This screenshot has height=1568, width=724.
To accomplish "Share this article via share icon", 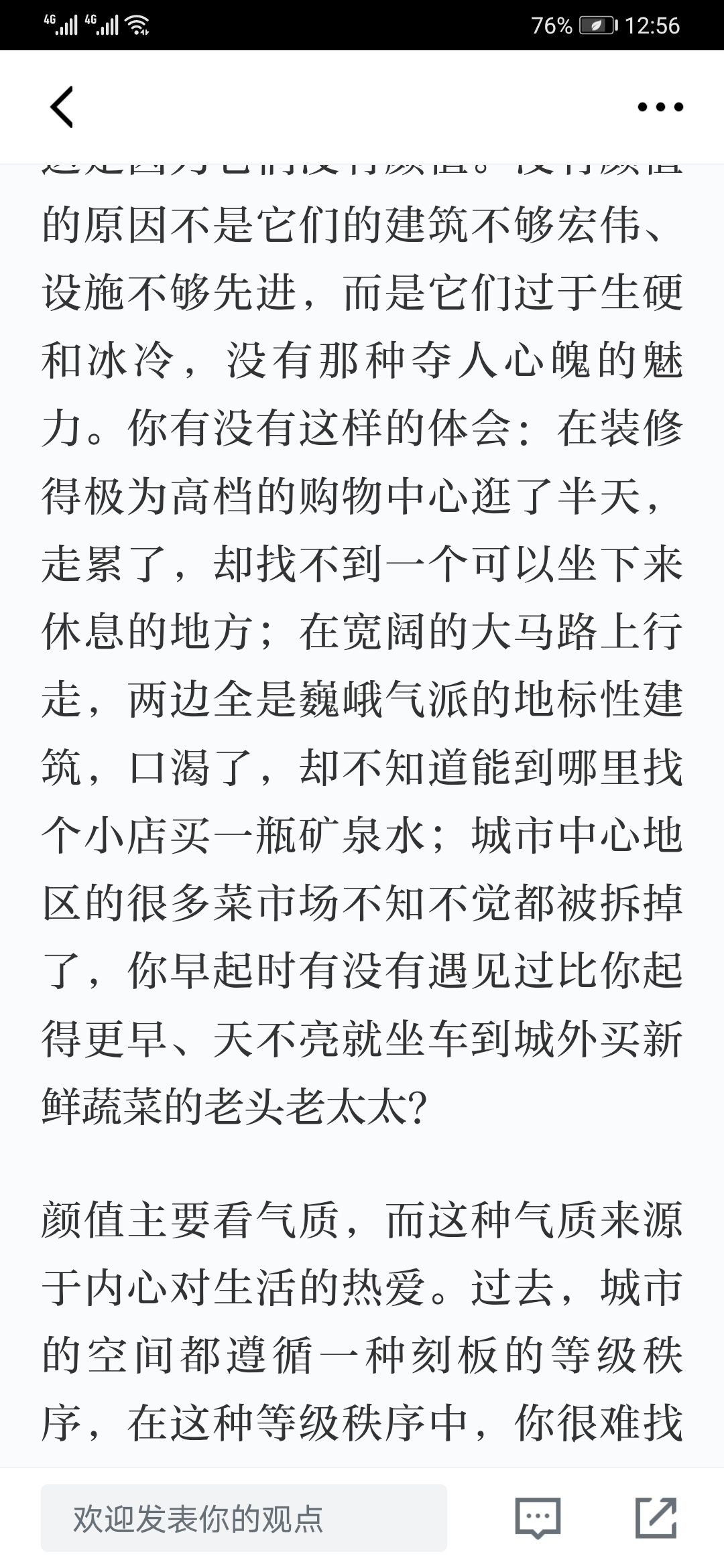I will pyautogui.click(x=656, y=1518).
